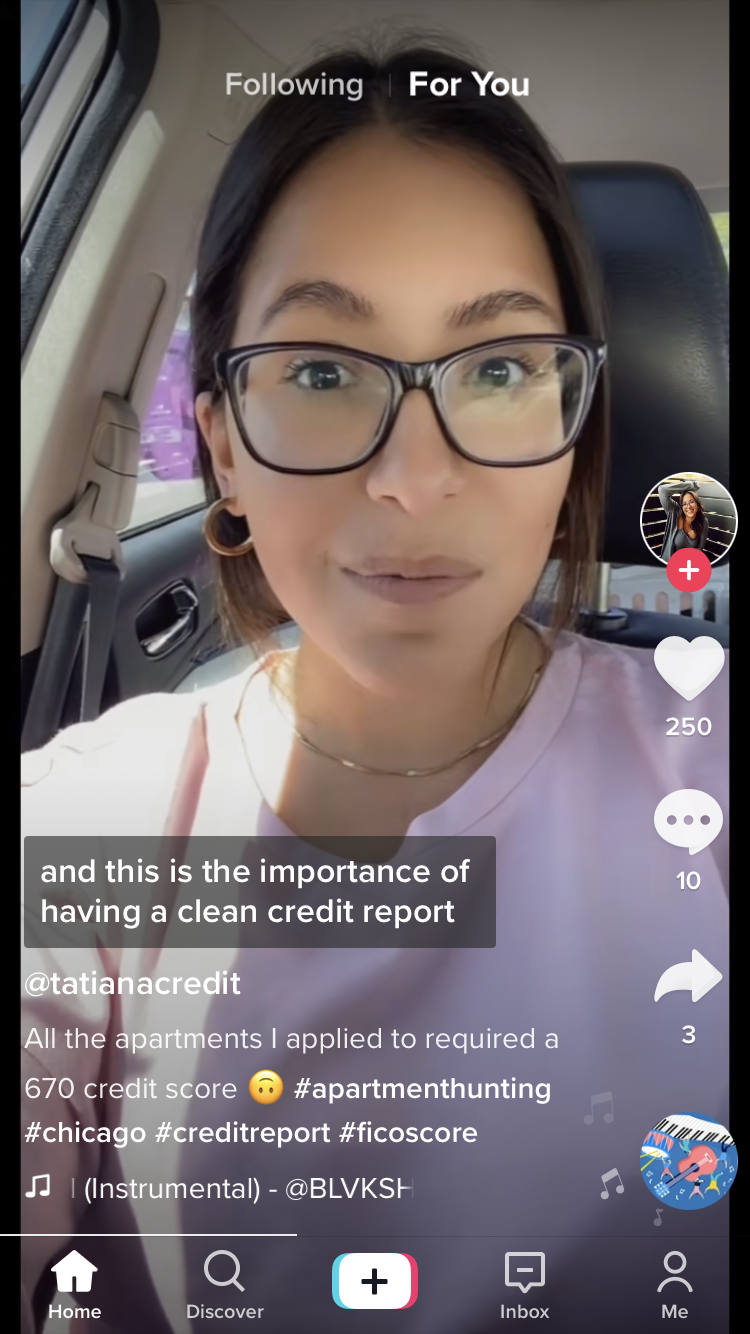Switch to the Following feed

pos(294,85)
